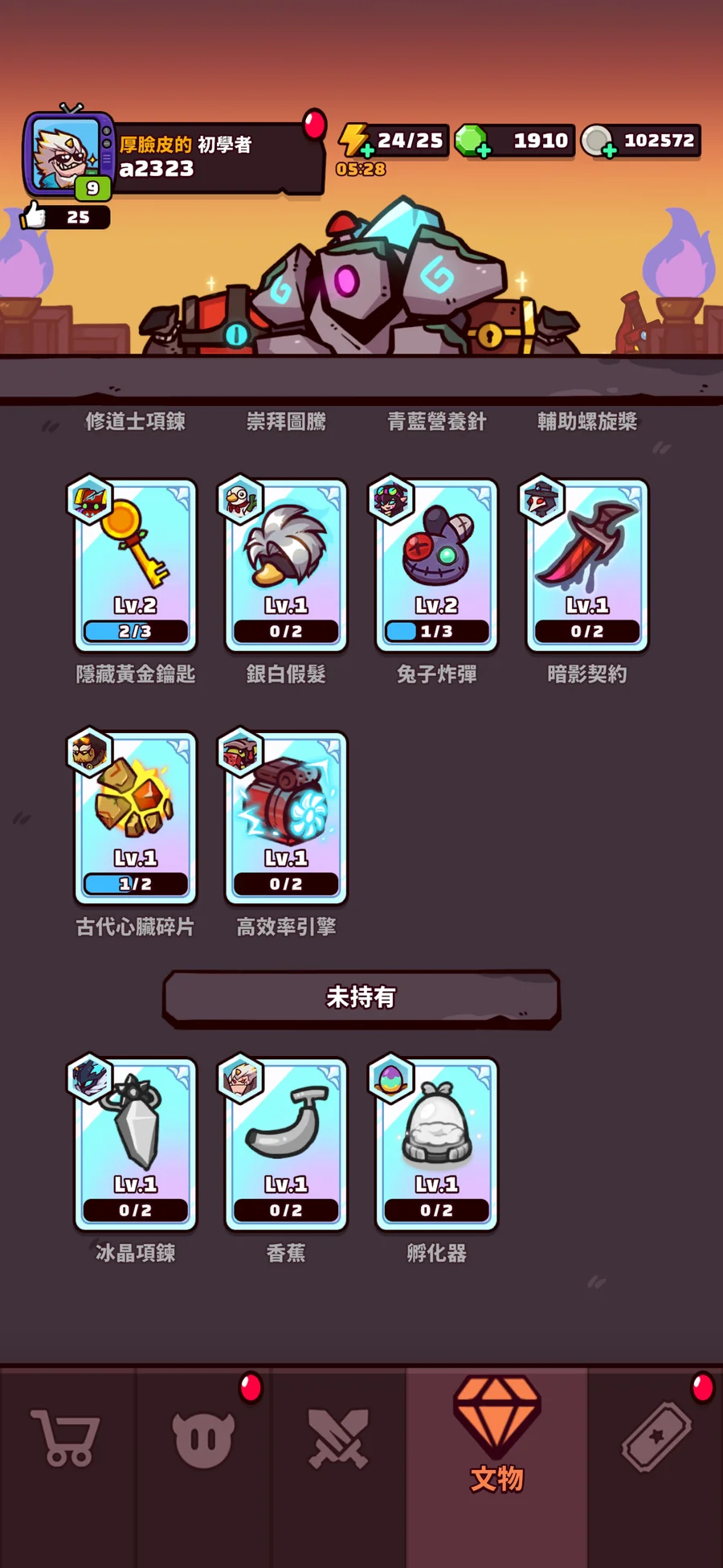Open 銀白假髮 artifact card

(286, 565)
